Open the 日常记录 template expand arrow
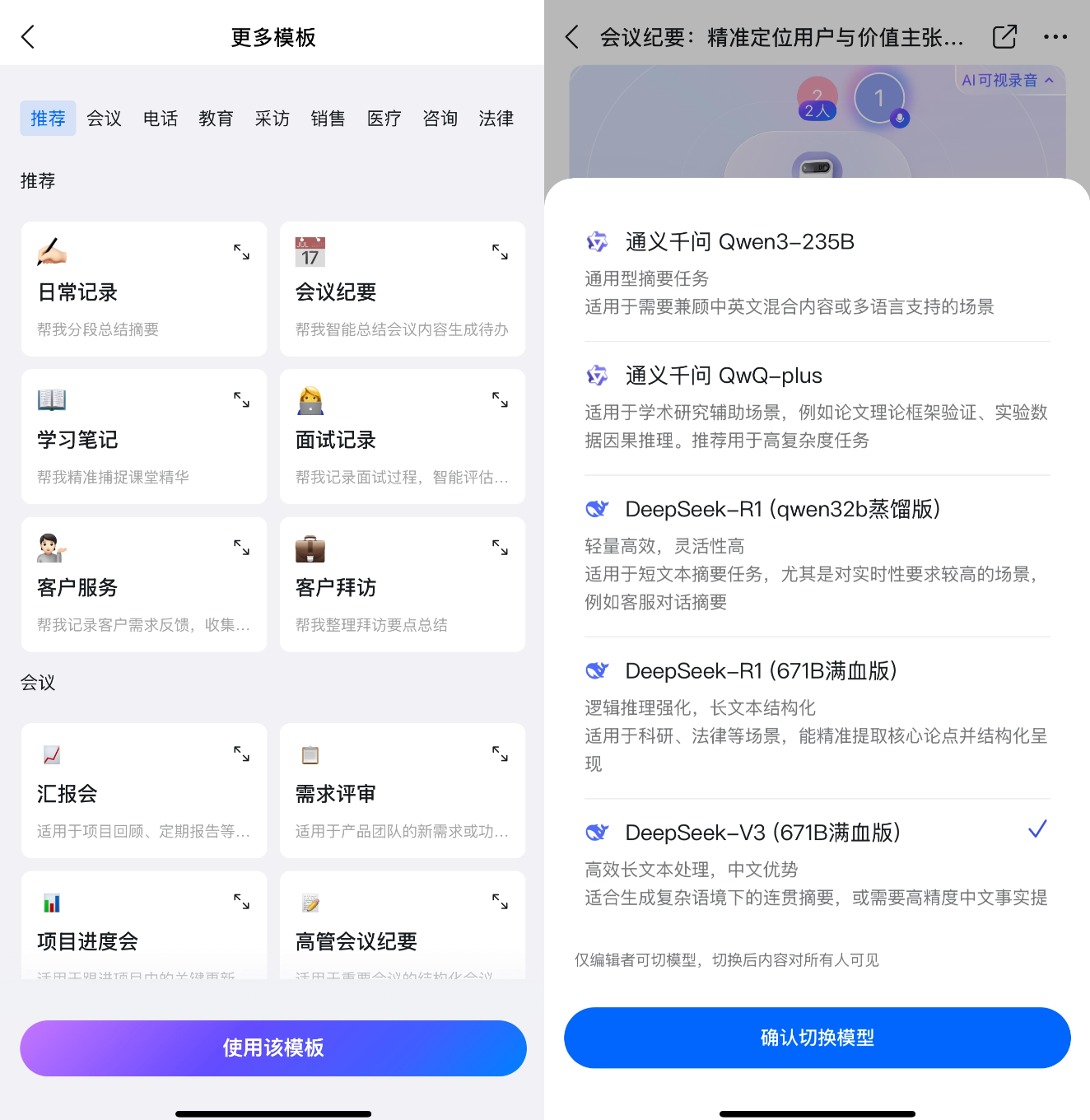Viewport: 1090px width, 1120px height. 241,251
